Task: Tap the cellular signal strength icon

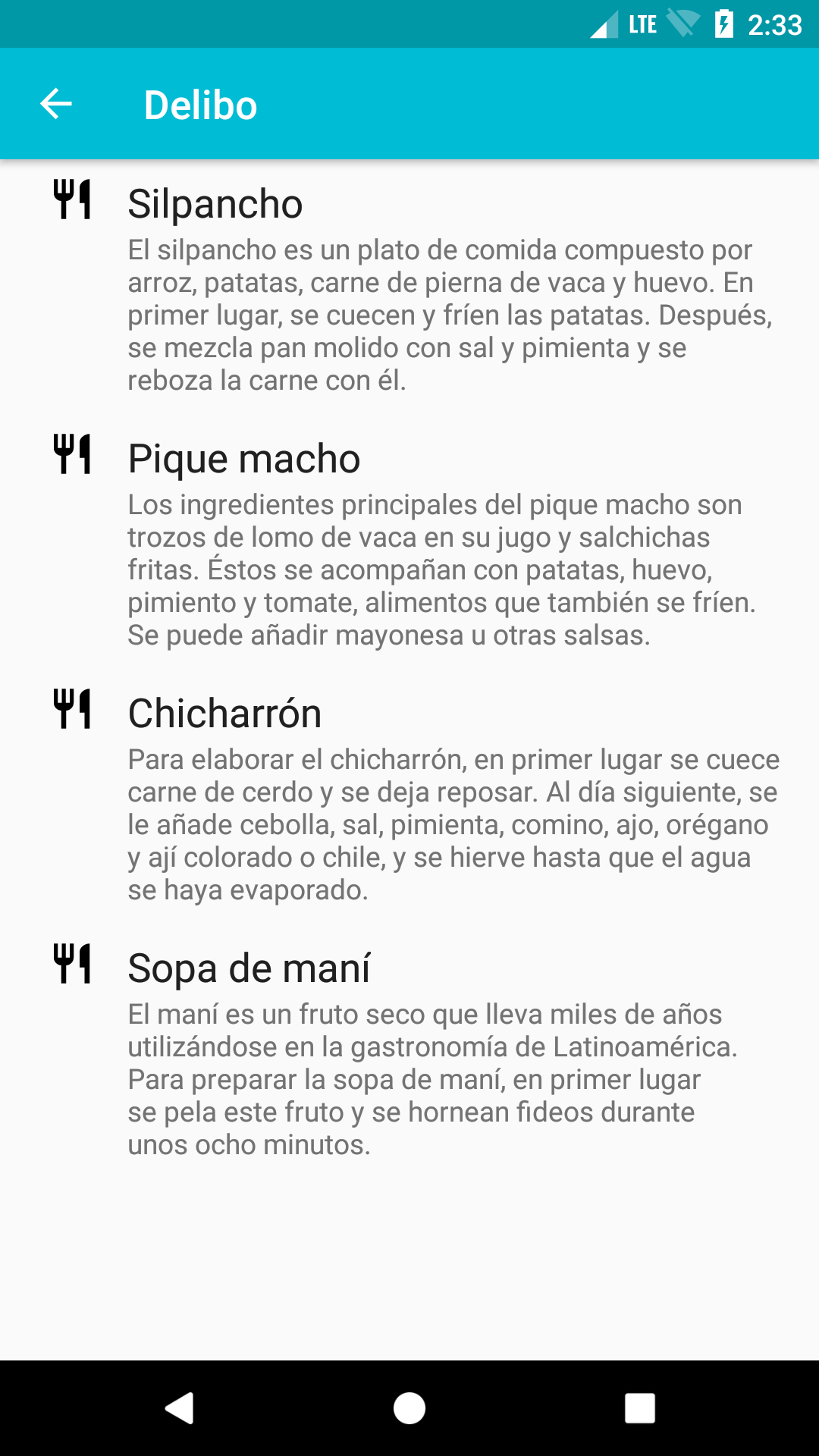Action: click(x=601, y=24)
